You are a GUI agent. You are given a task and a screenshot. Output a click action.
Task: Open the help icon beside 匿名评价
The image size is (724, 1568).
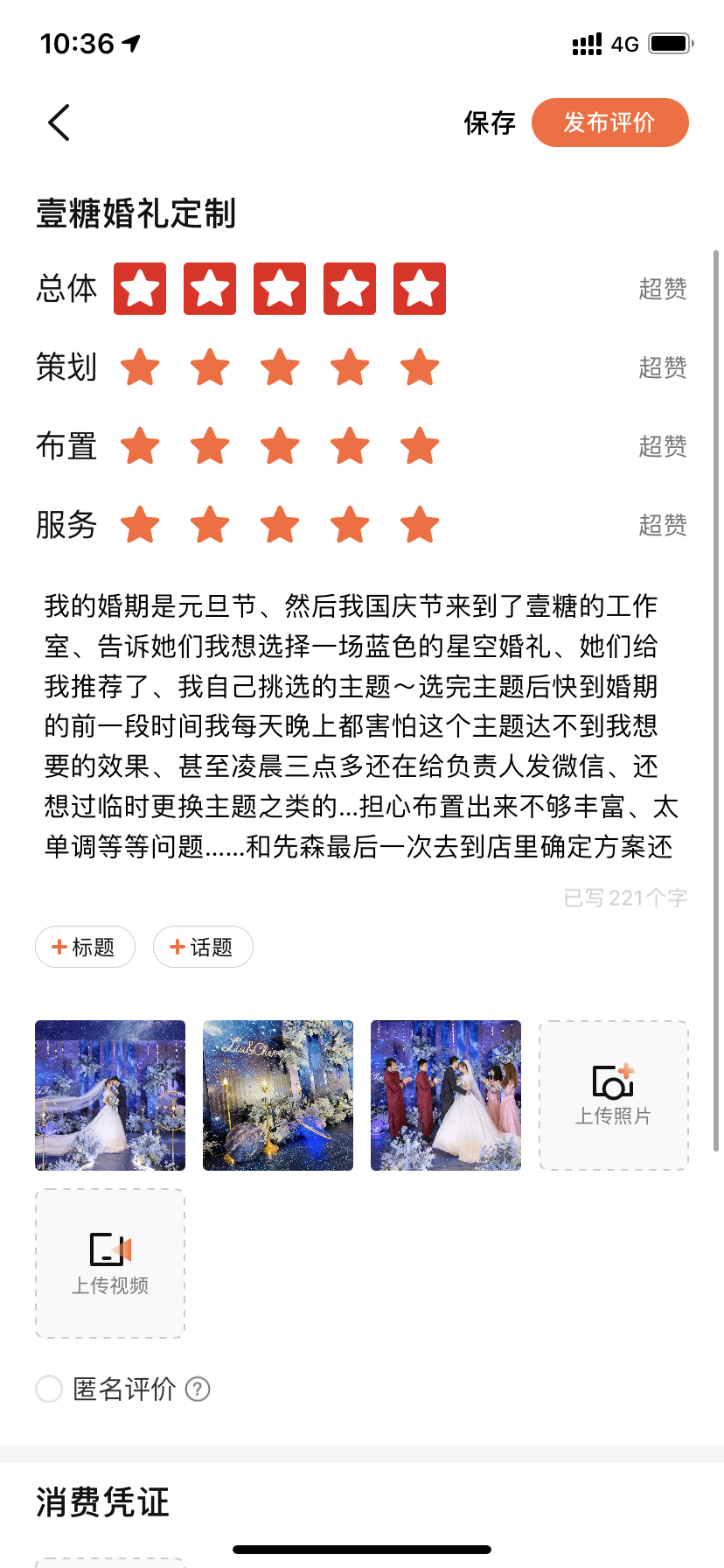tap(198, 1389)
